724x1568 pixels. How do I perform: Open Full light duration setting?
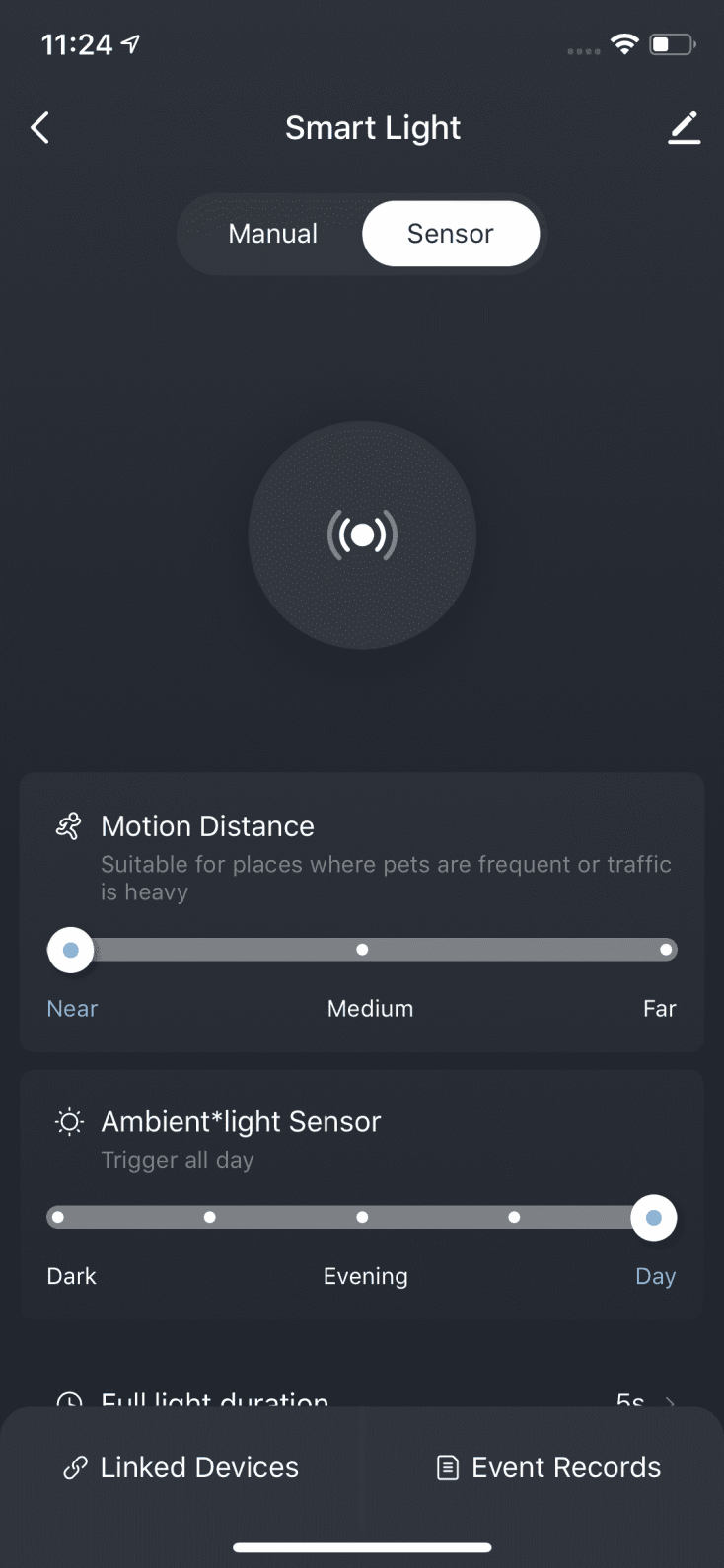tap(362, 1398)
